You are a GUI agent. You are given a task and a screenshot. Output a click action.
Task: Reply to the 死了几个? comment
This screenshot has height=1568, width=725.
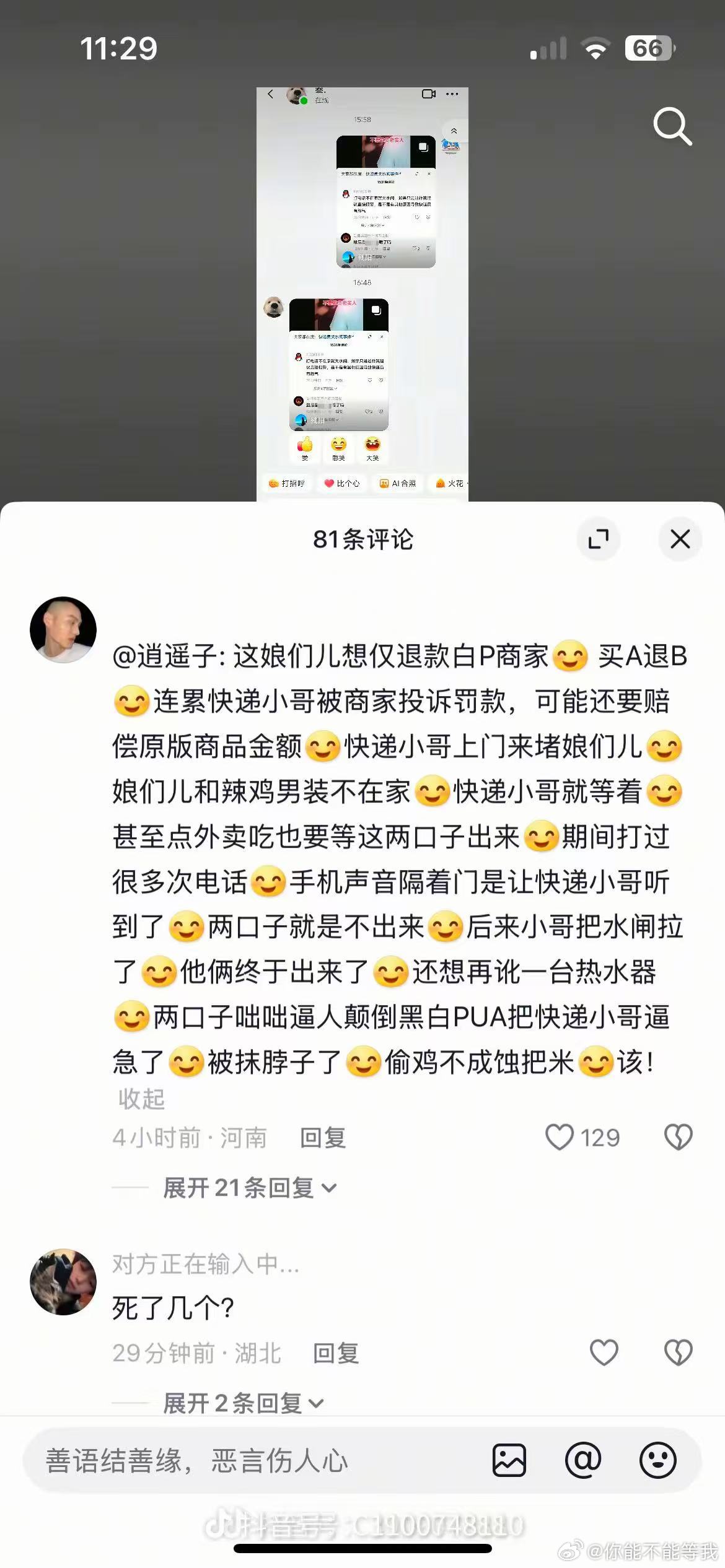(336, 1353)
